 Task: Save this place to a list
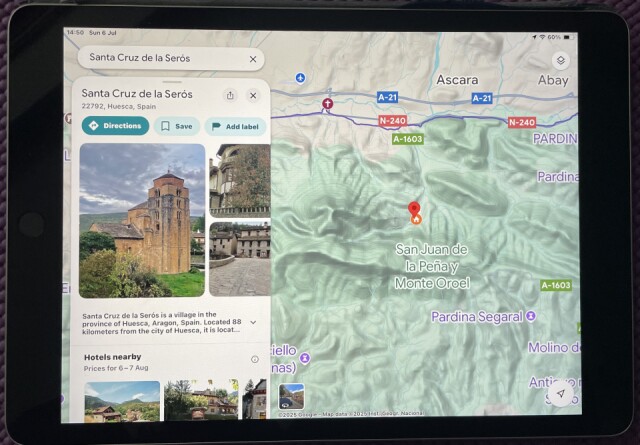177,126
